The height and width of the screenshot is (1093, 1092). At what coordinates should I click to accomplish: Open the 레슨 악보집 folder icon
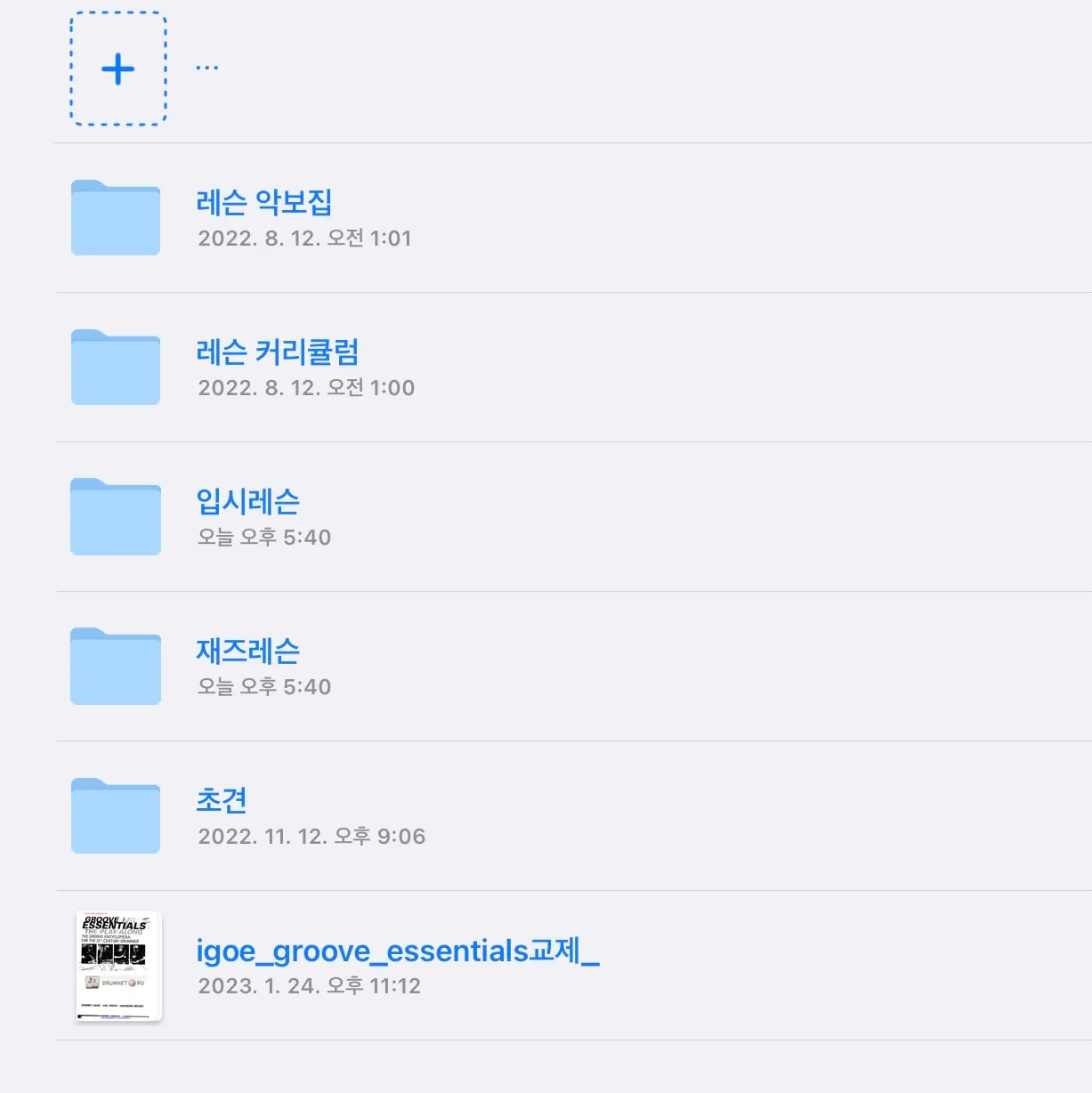pos(115,217)
